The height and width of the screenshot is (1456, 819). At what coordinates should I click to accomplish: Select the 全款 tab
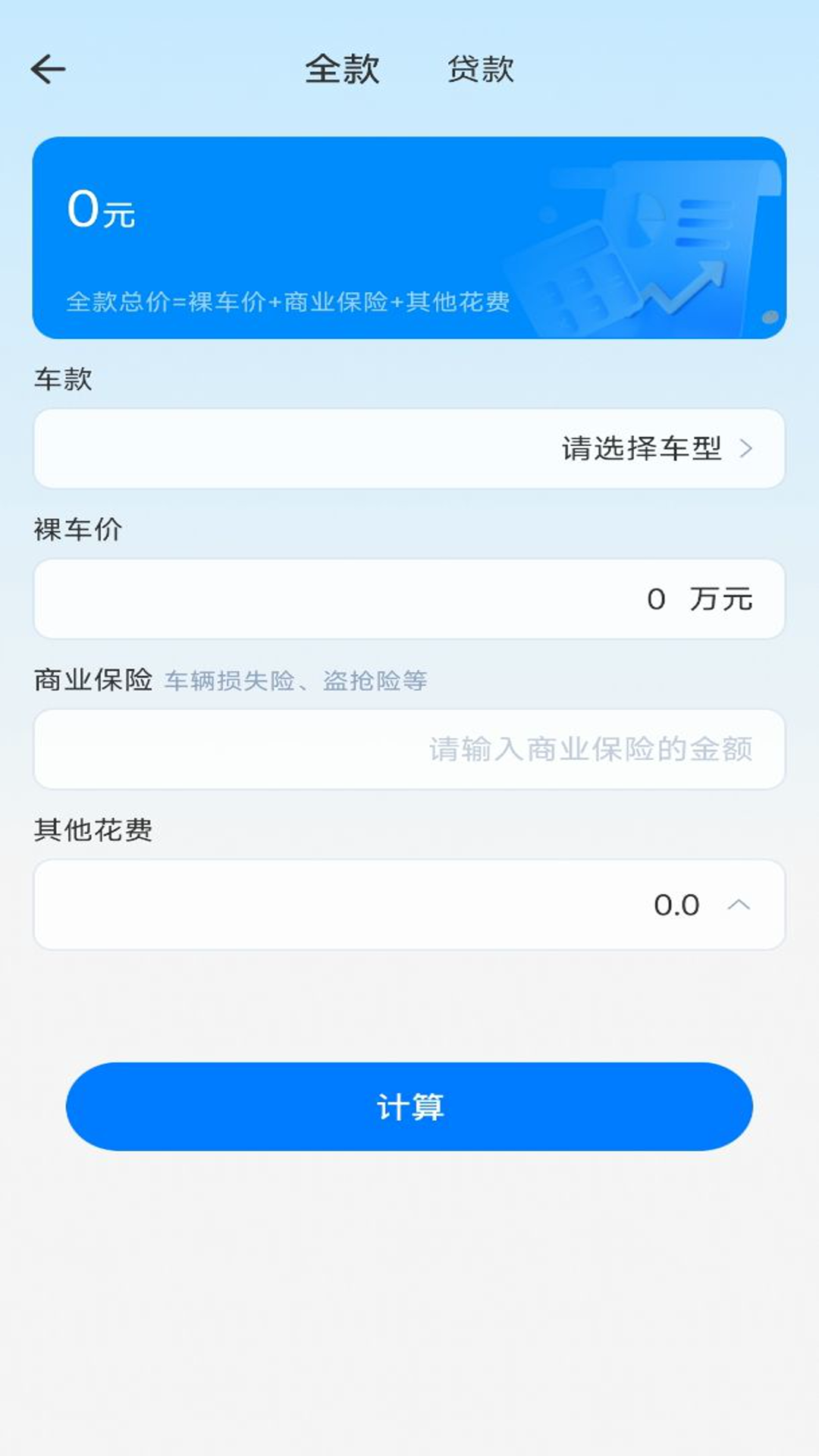coord(344,71)
